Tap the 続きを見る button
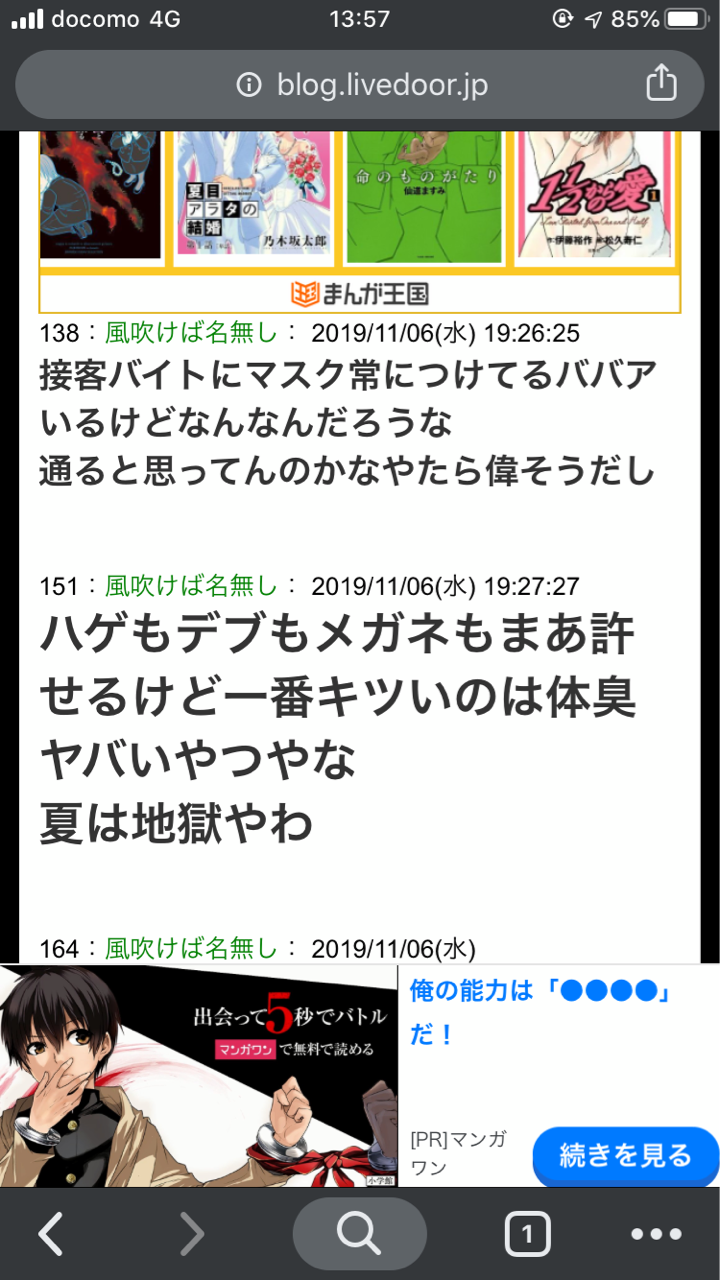Image resolution: width=720 pixels, height=1280 pixels. tap(625, 1156)
